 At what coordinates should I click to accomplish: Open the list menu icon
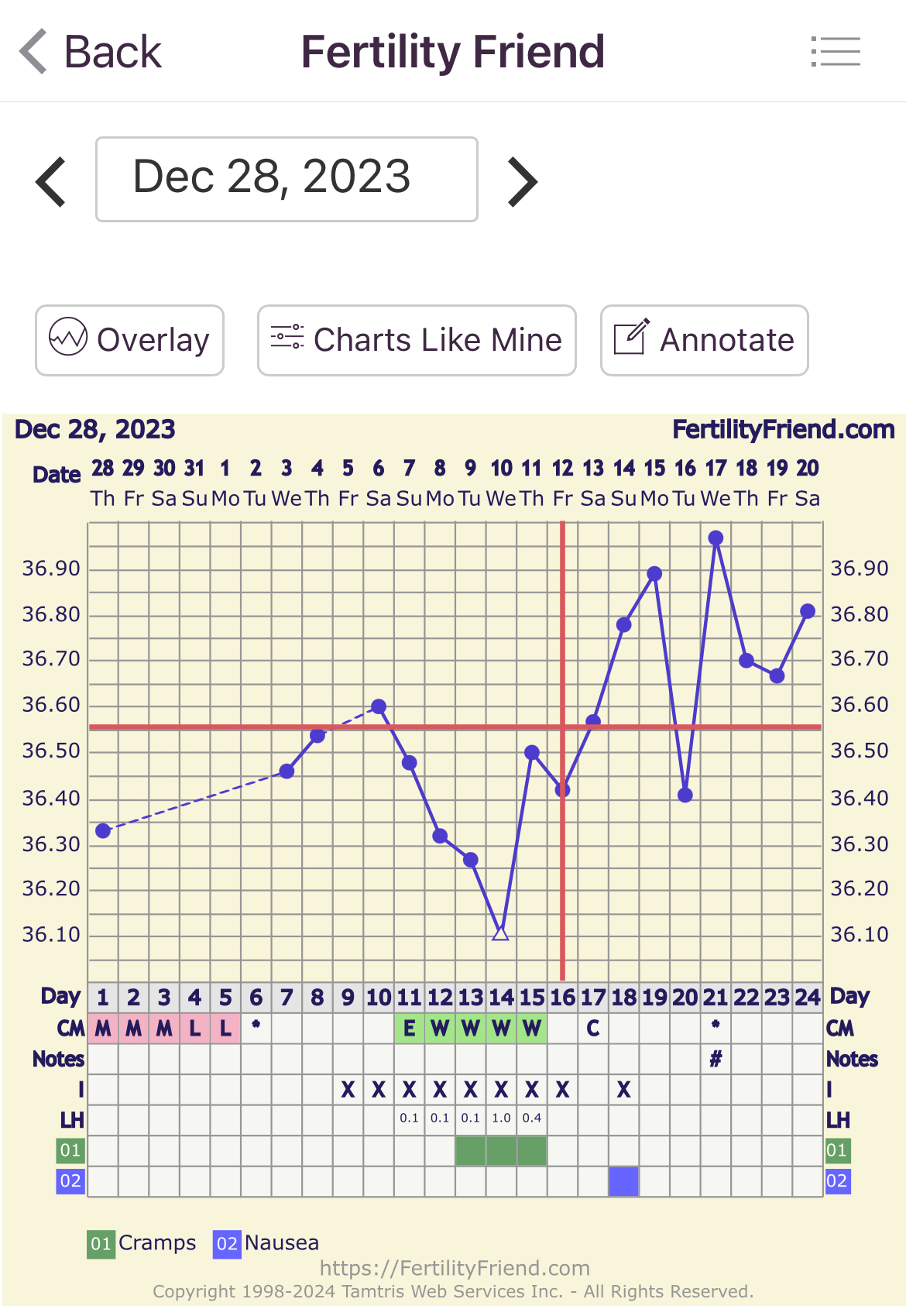(x=836, y=52)
